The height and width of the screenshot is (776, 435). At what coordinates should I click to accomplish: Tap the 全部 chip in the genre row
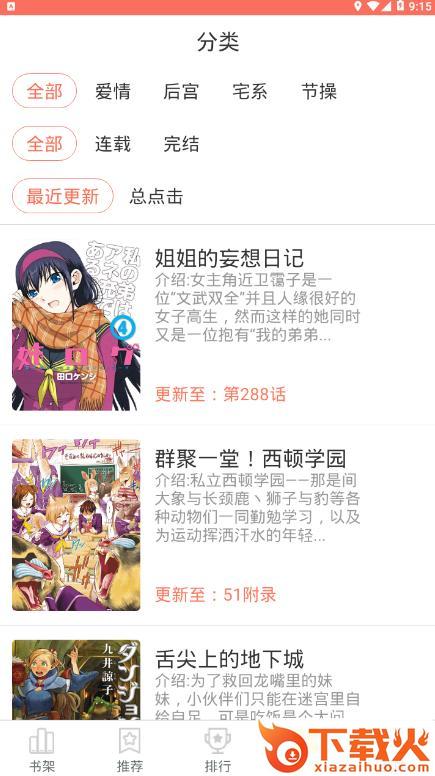point(45,91)
